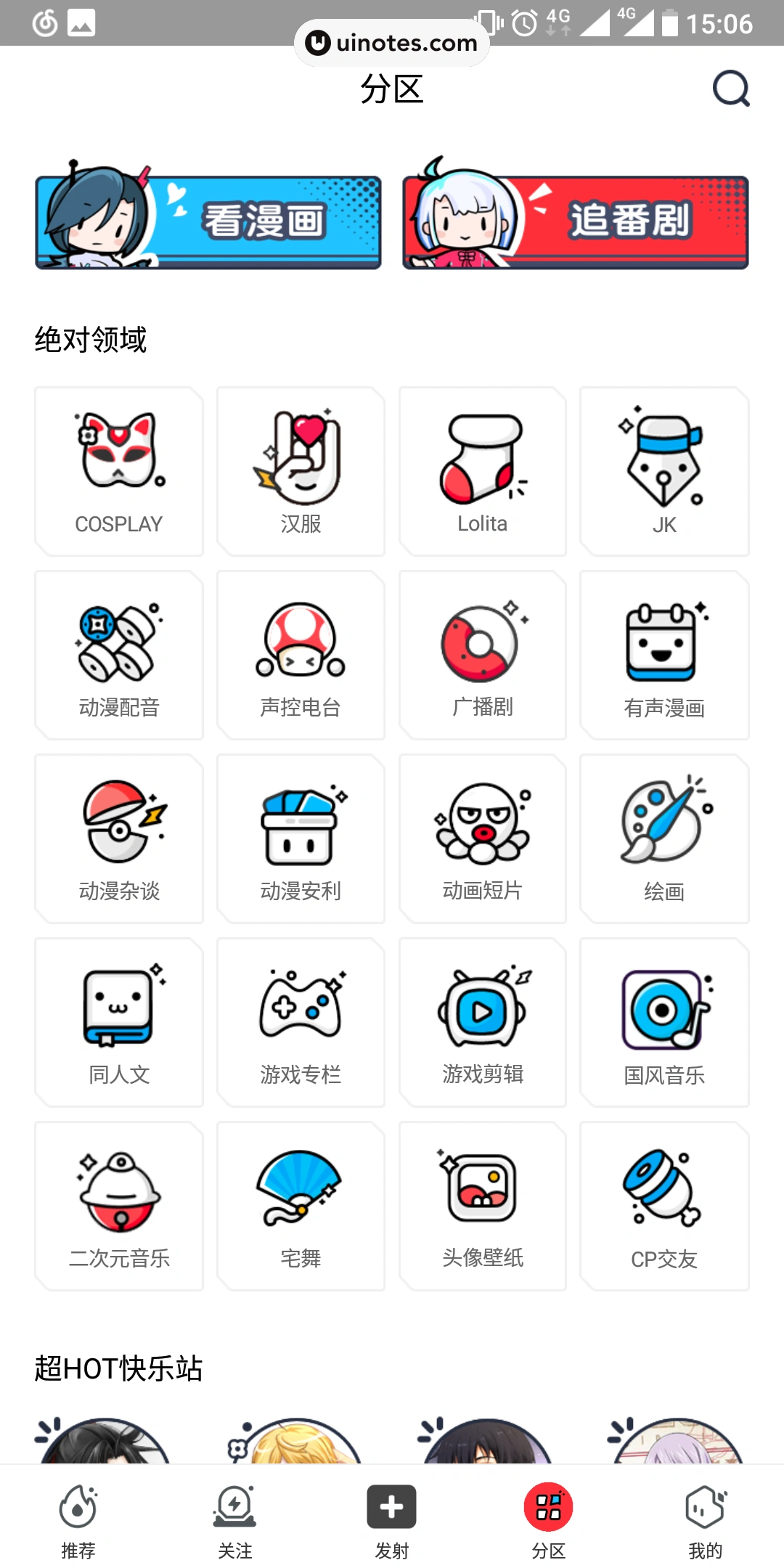Open the 我的 profile tab
This screenshot has height=1568, width=784.
705,1520
